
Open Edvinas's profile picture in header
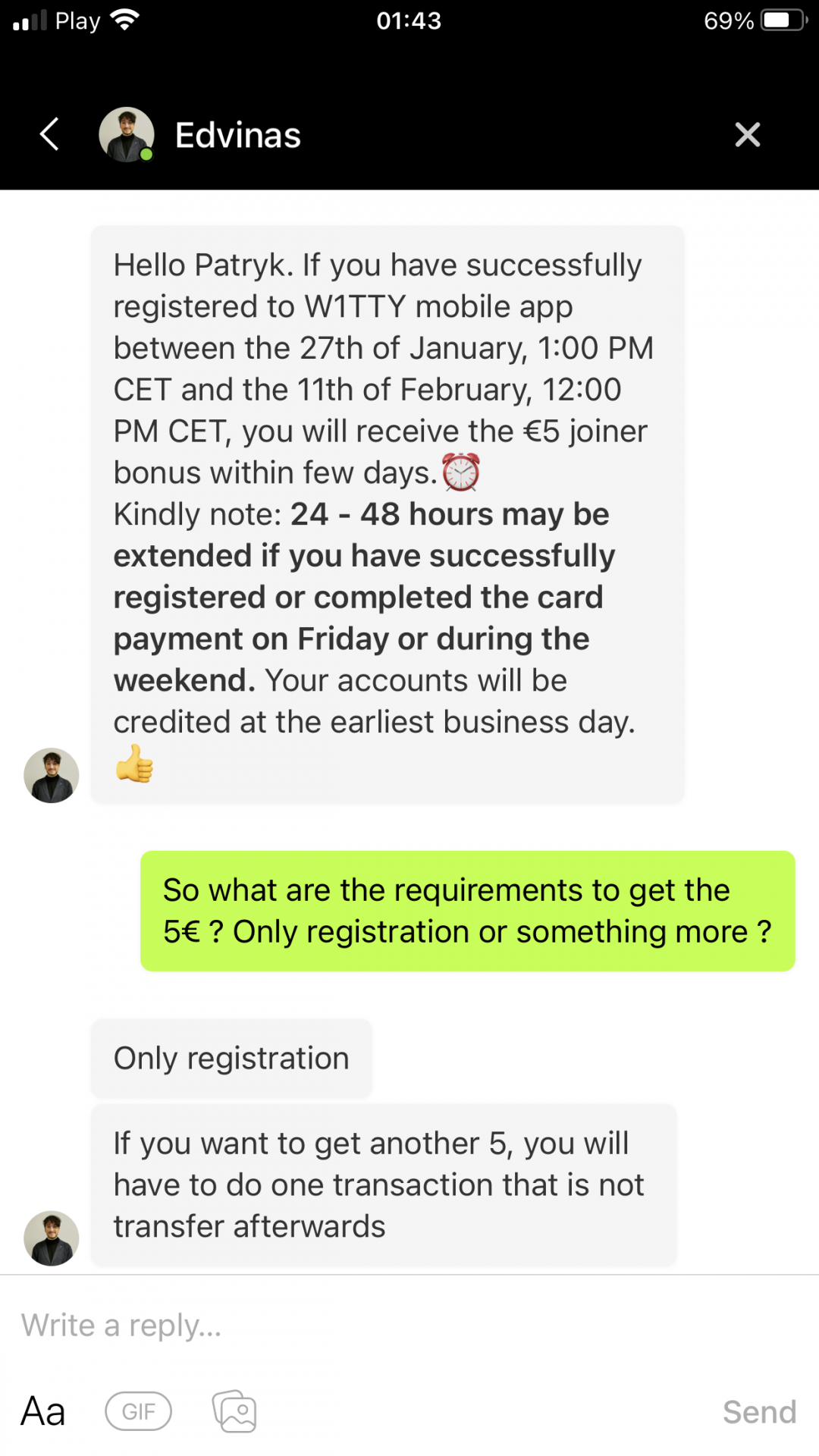127,135
